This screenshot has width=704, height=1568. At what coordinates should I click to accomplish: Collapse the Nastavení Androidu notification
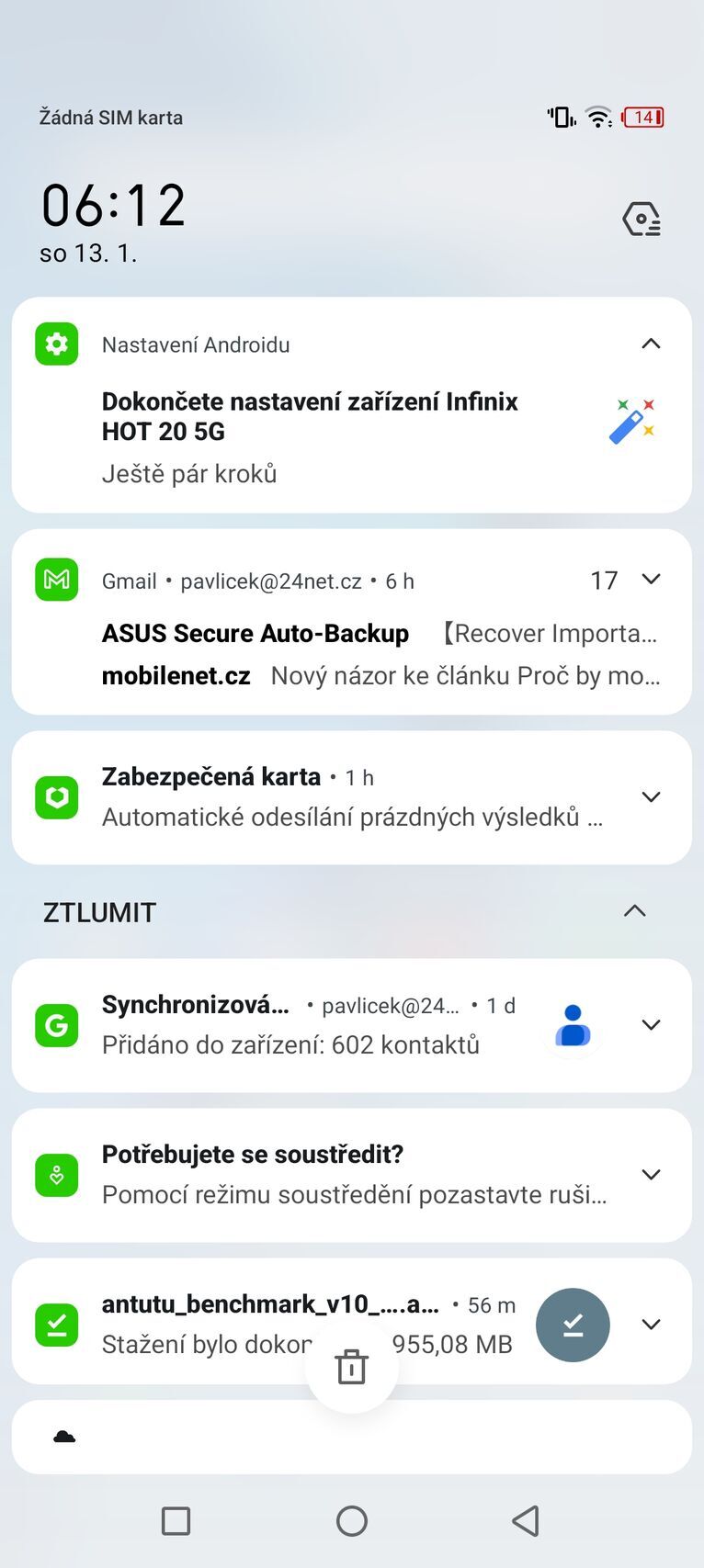point(651,344)
